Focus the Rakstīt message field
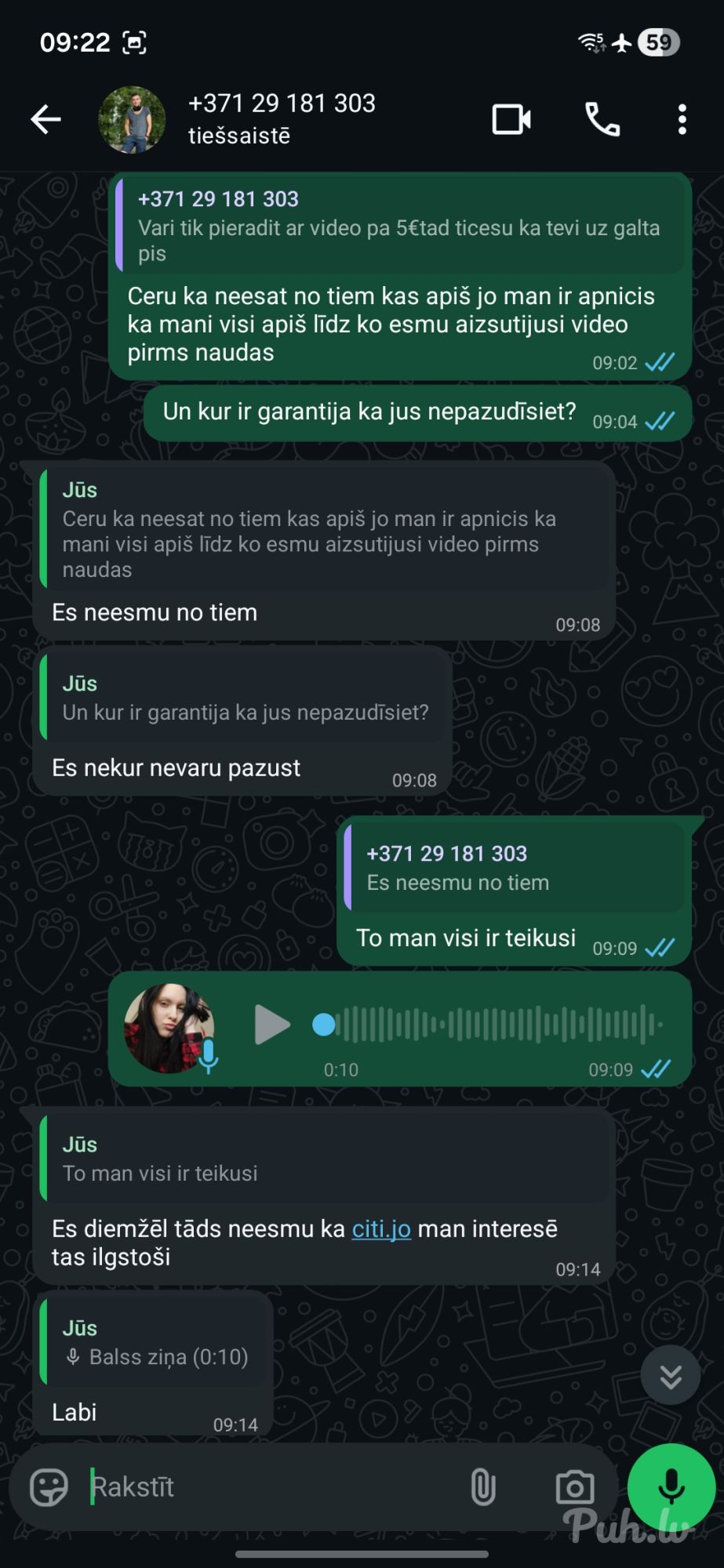724x1568 pixels. tap(267, 1487)
